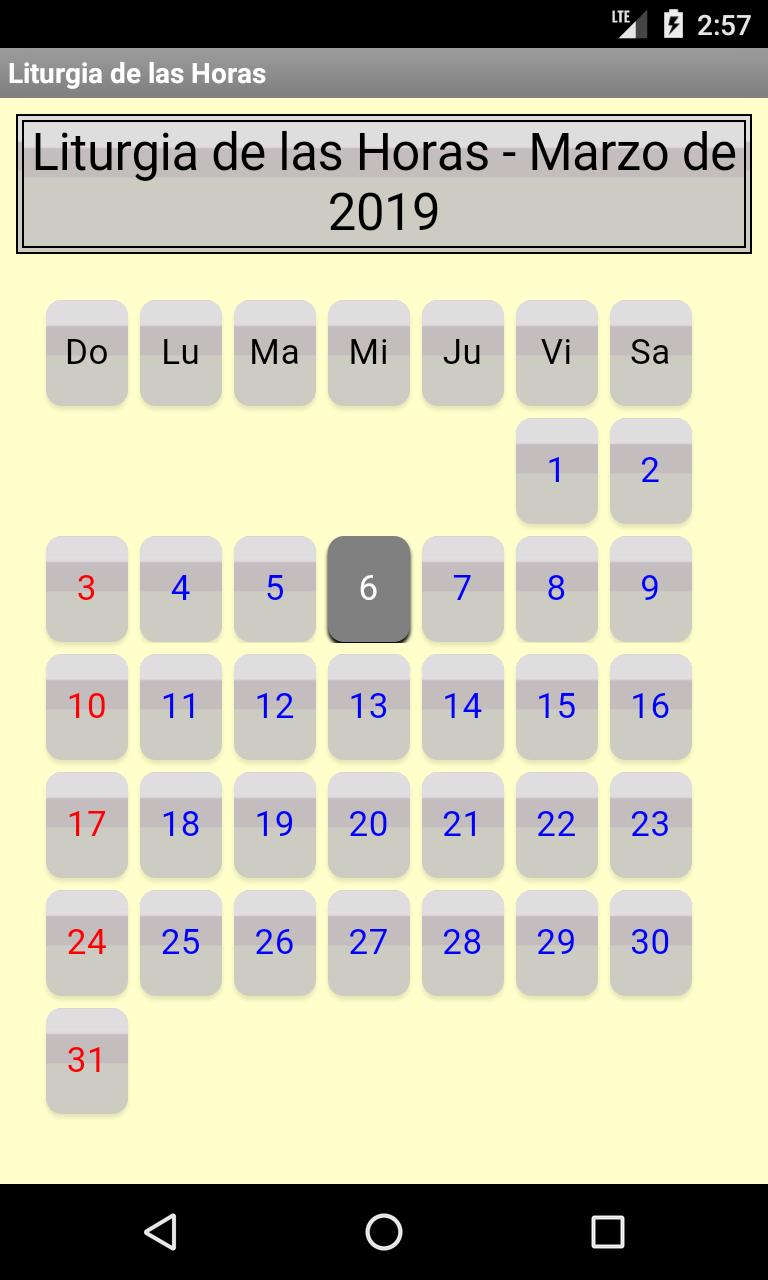Tap the Android home navigation button

(384, 1235)
